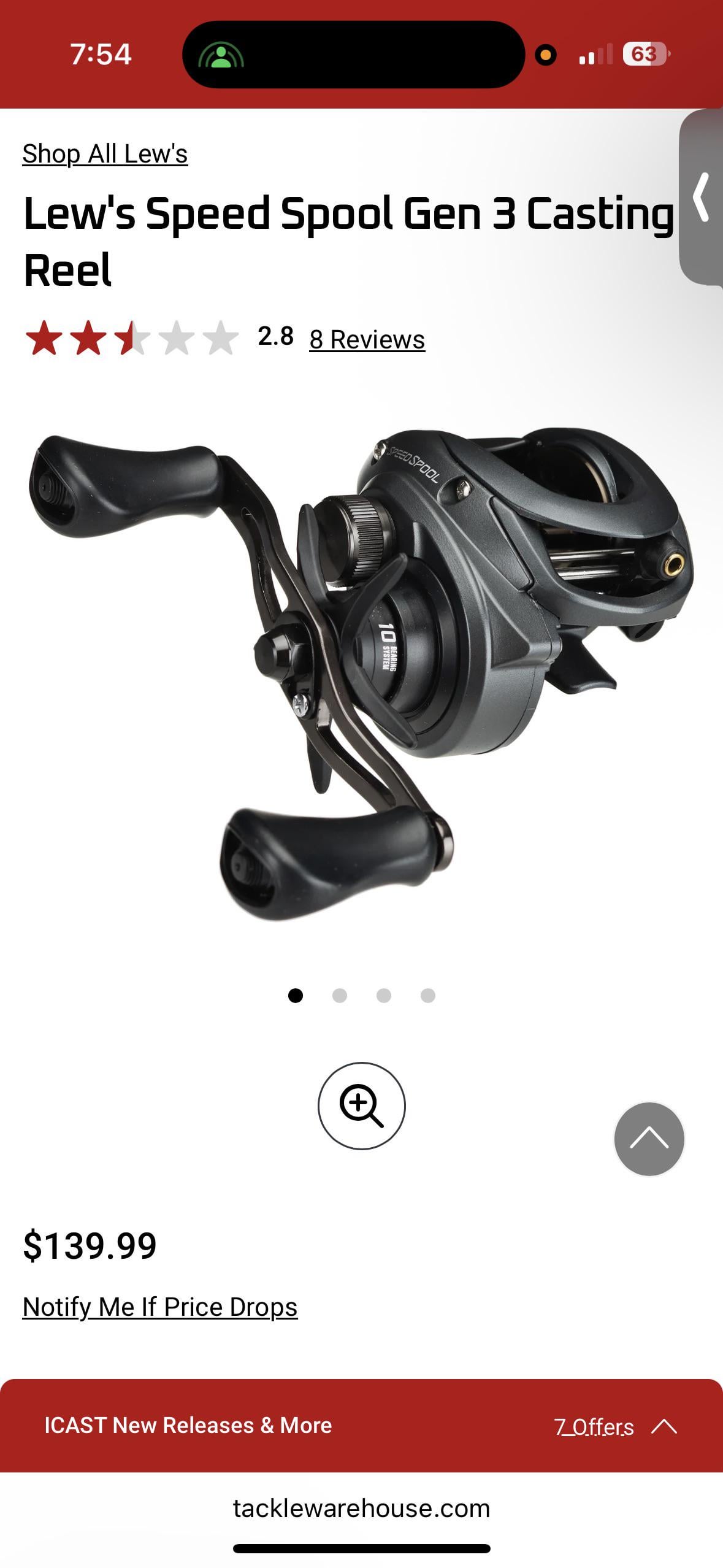Expand the gray side panel arrow
The height and width of the screenshot is (1568, 723).
point(702,197)
